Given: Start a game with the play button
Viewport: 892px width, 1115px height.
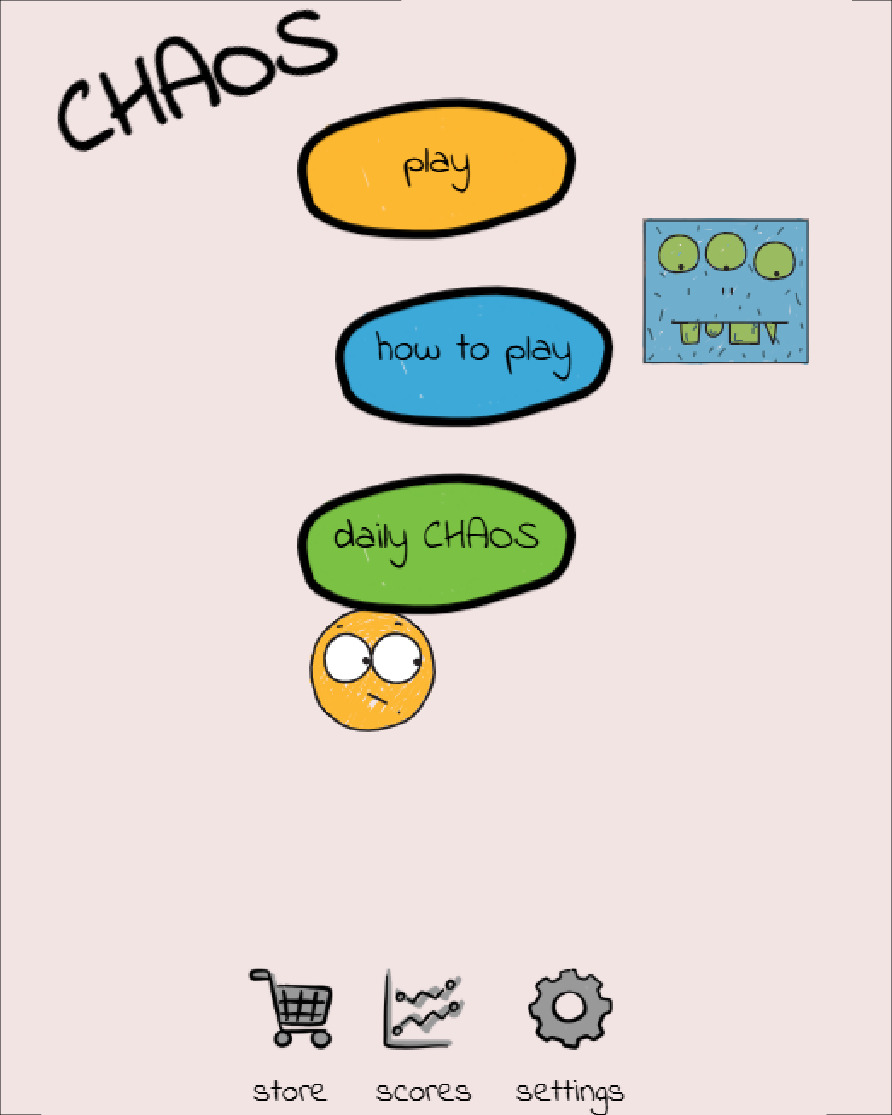Looking at the screenshot, I should [x=436, y=171].
